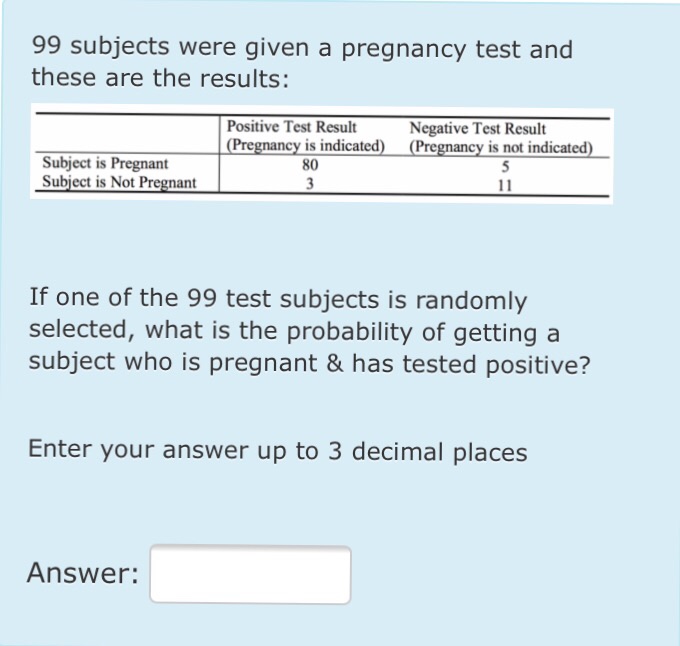Tap the Answer input field
The image size is (680, 646).
click(x=250, y=574)
